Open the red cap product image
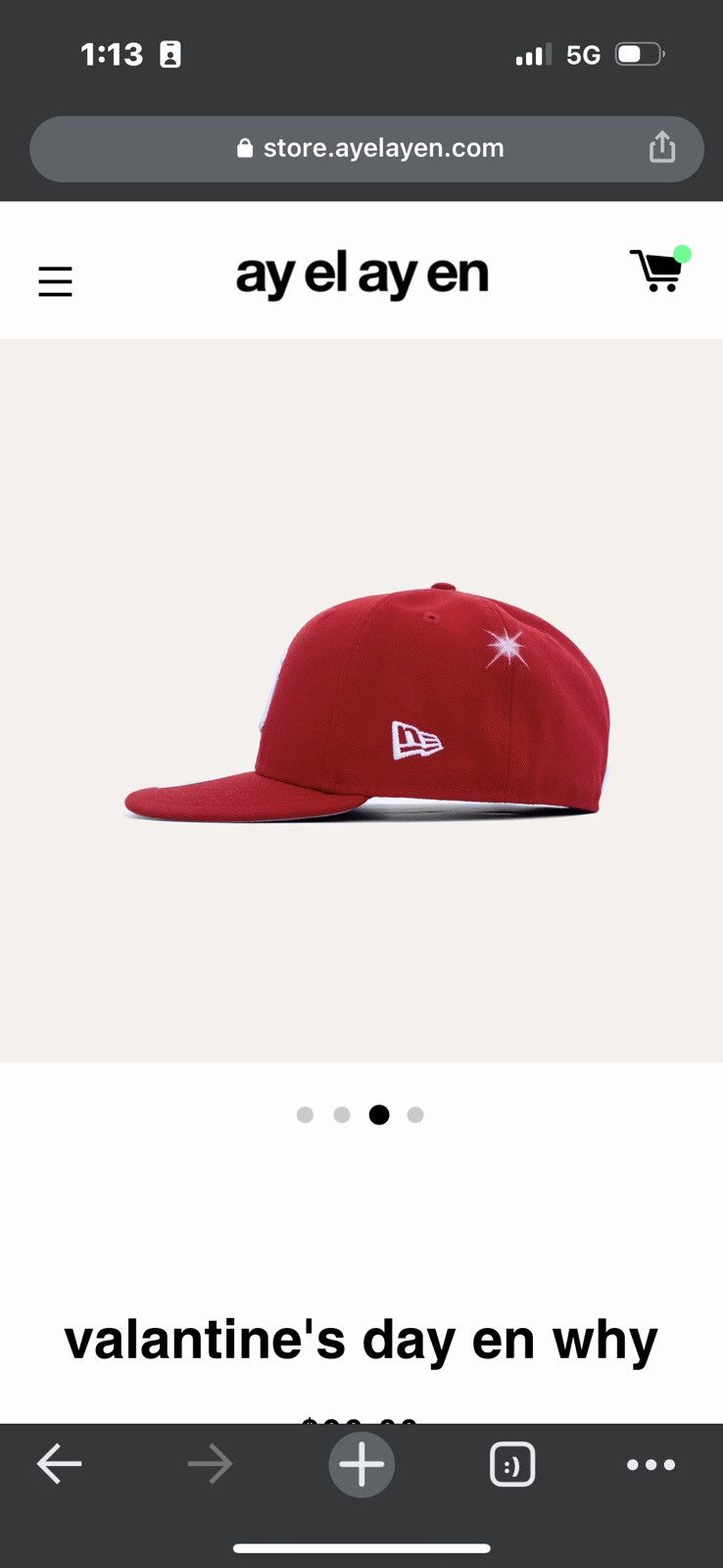This screenshot has height=1568, width=723. [x=367, y=703]
